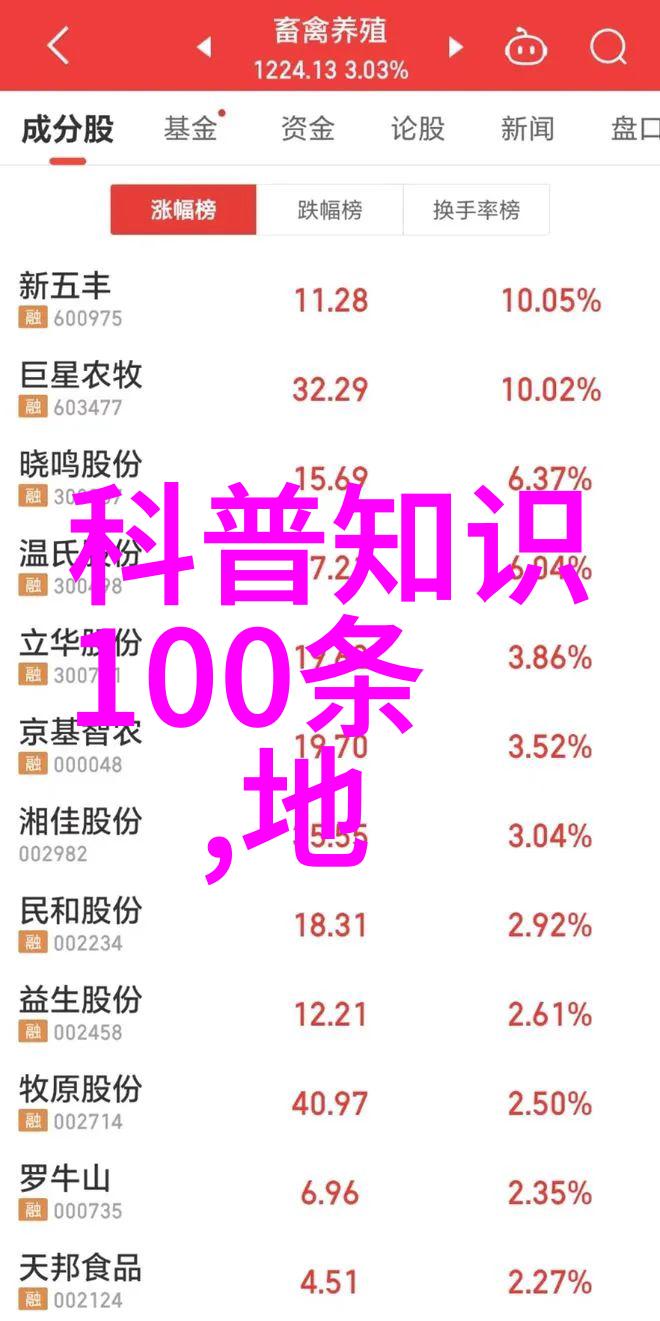
Task: Open the 新闻 tab
Action: [527, 128]
